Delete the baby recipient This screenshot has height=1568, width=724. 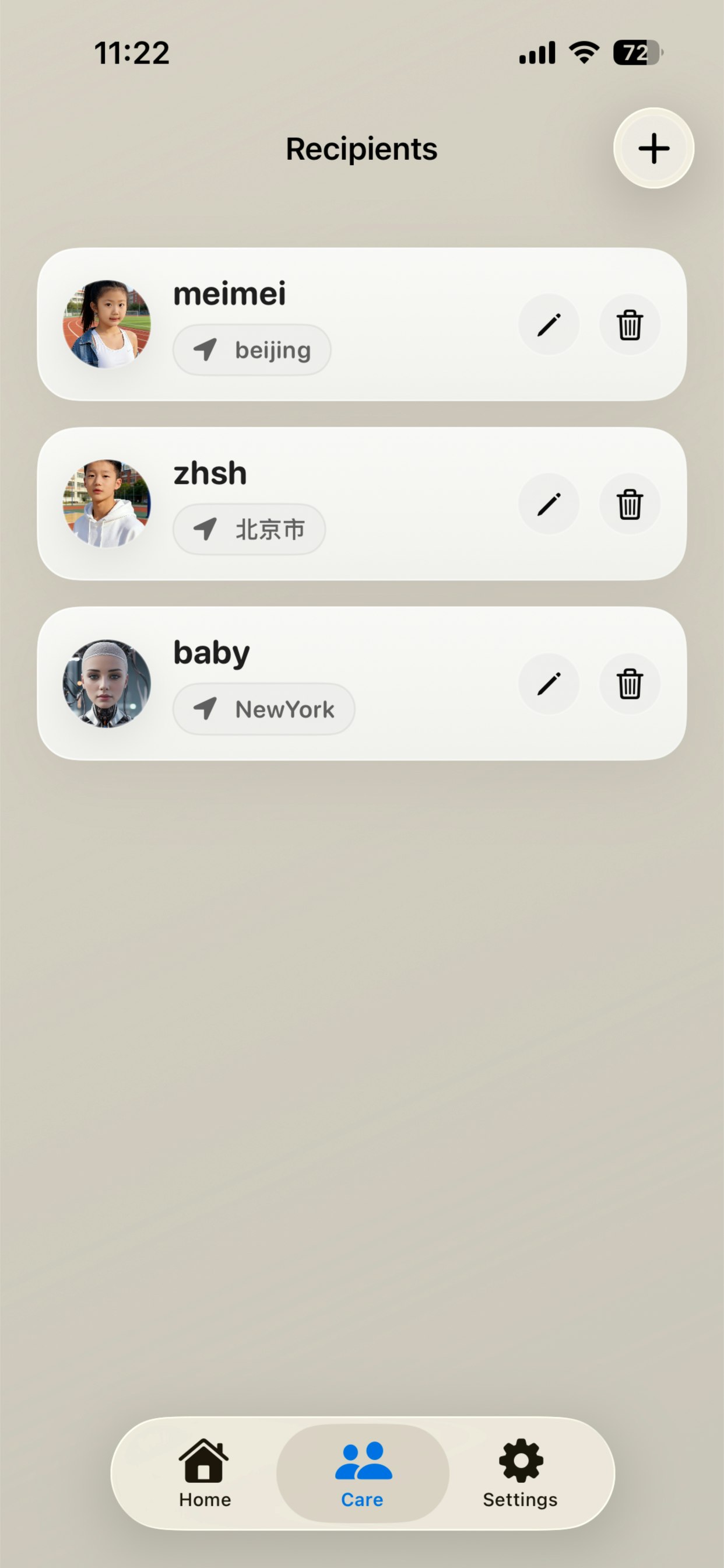[630, 684]
